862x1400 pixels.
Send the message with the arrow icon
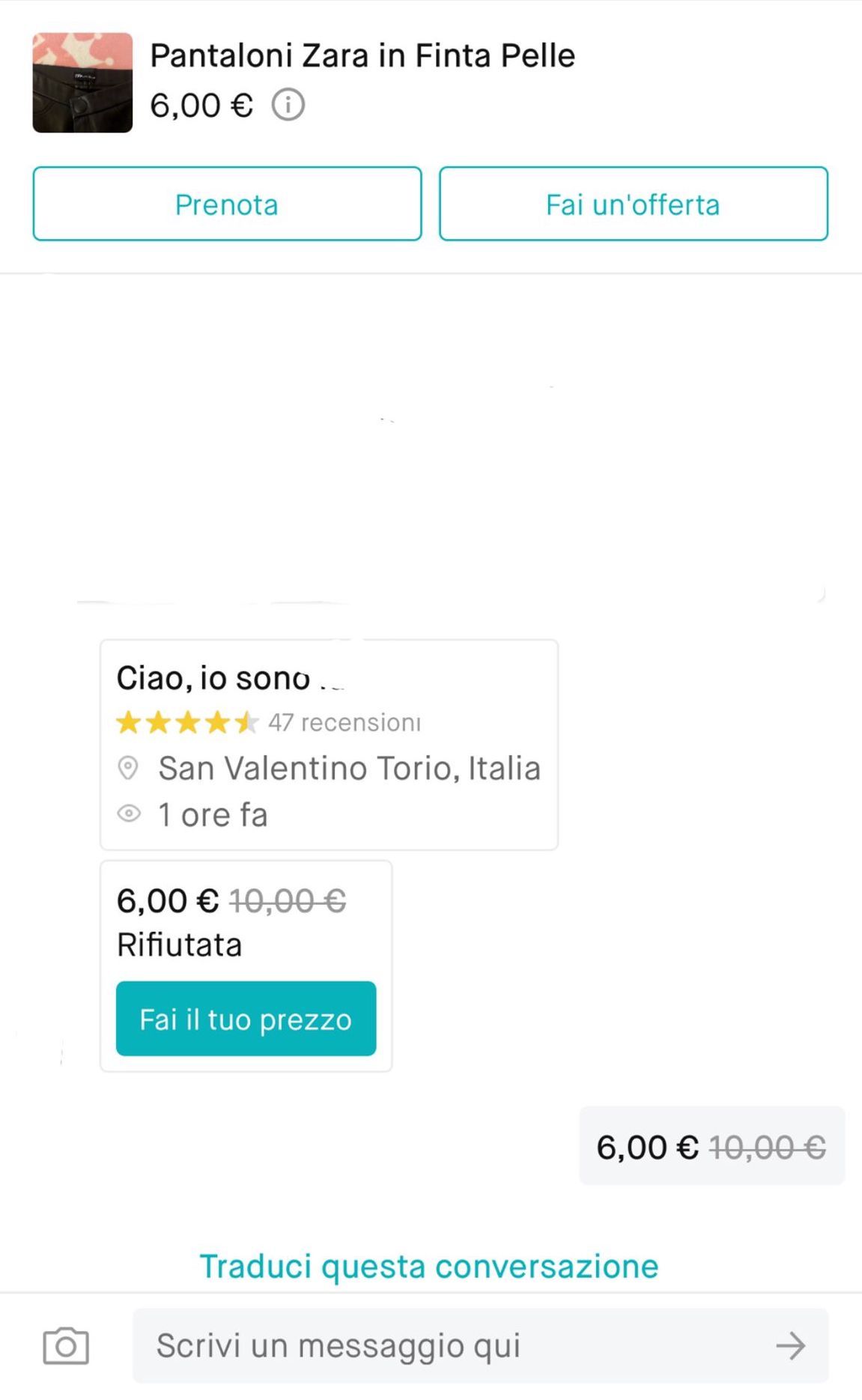(790, 1345)
